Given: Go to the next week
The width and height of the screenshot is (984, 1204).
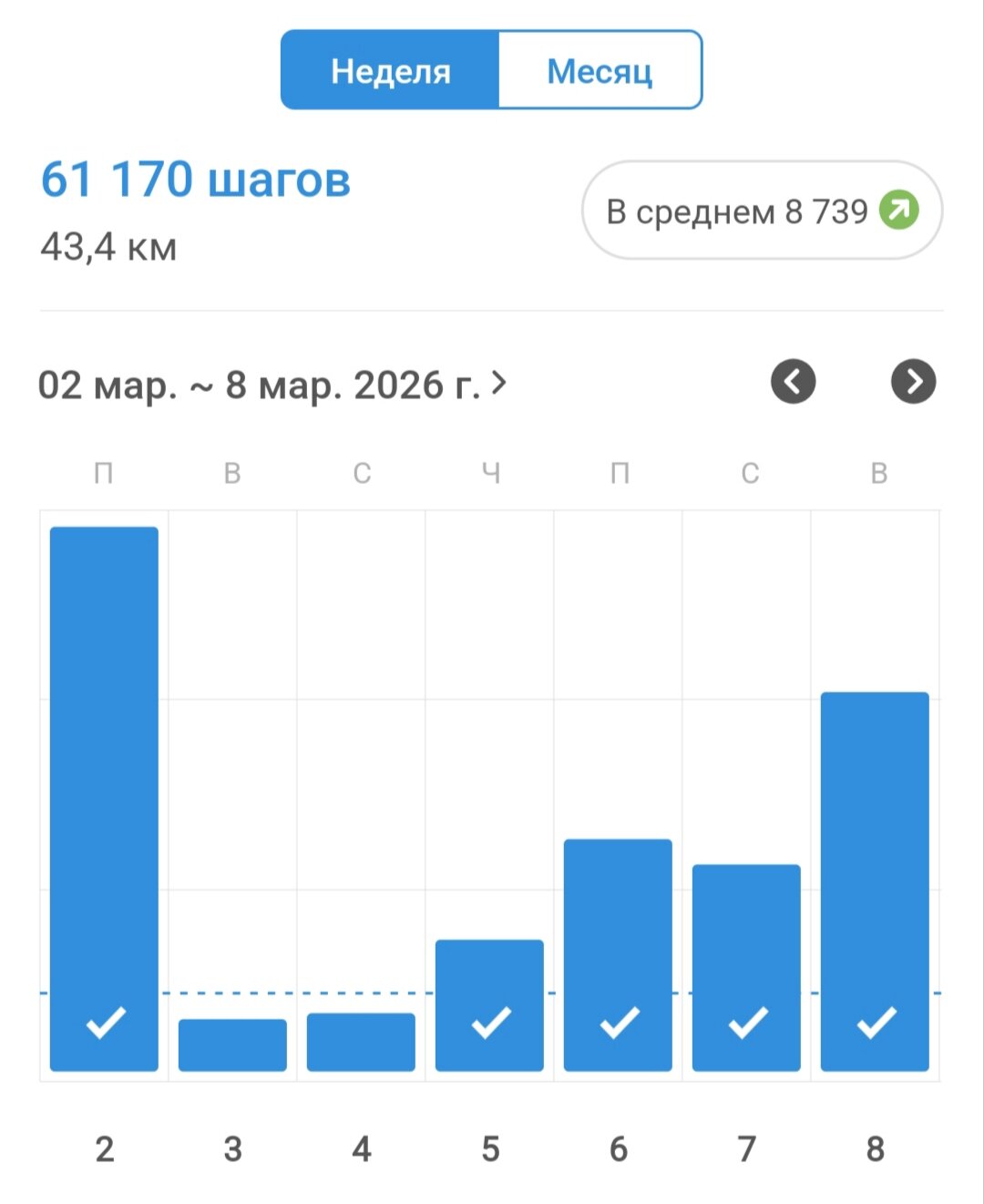Looking at the screenshot, I should tap(913, 382).
